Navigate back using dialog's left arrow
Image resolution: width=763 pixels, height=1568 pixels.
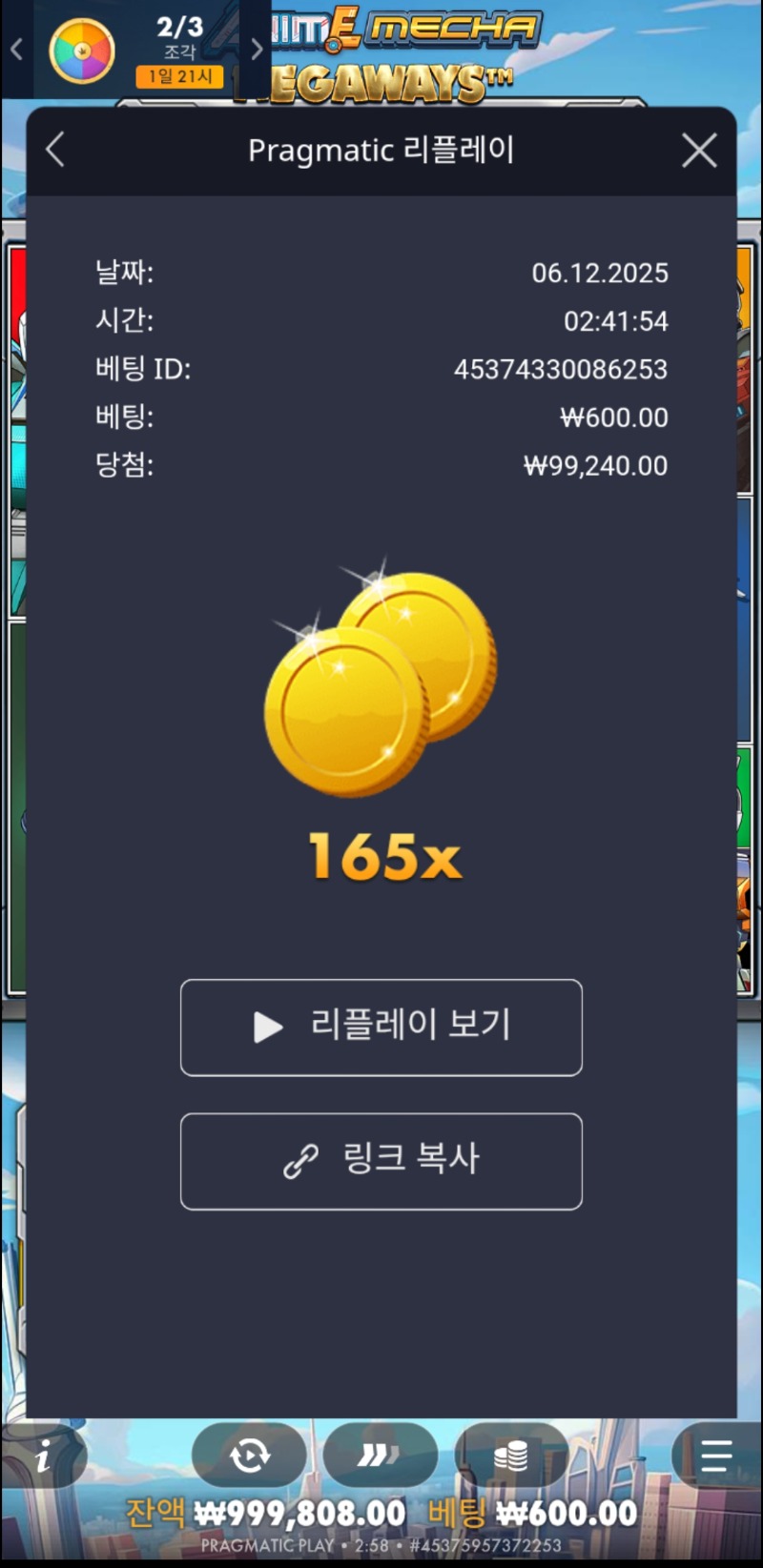[54, 150]
